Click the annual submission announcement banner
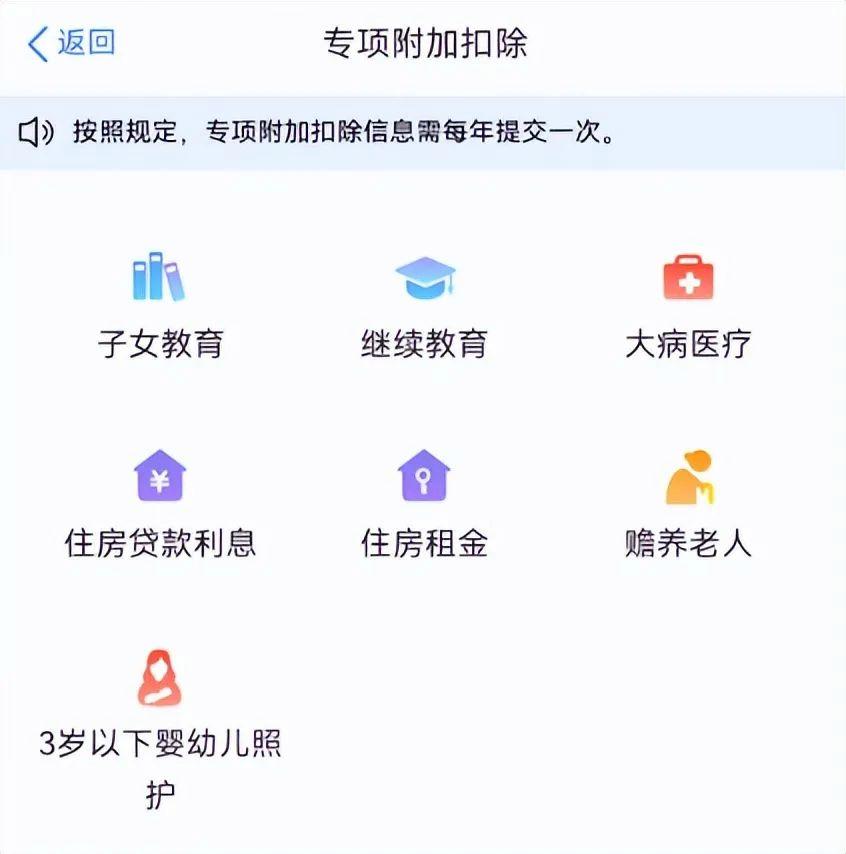The width and height of the screenshot is (846, 854). pos(423,129)
